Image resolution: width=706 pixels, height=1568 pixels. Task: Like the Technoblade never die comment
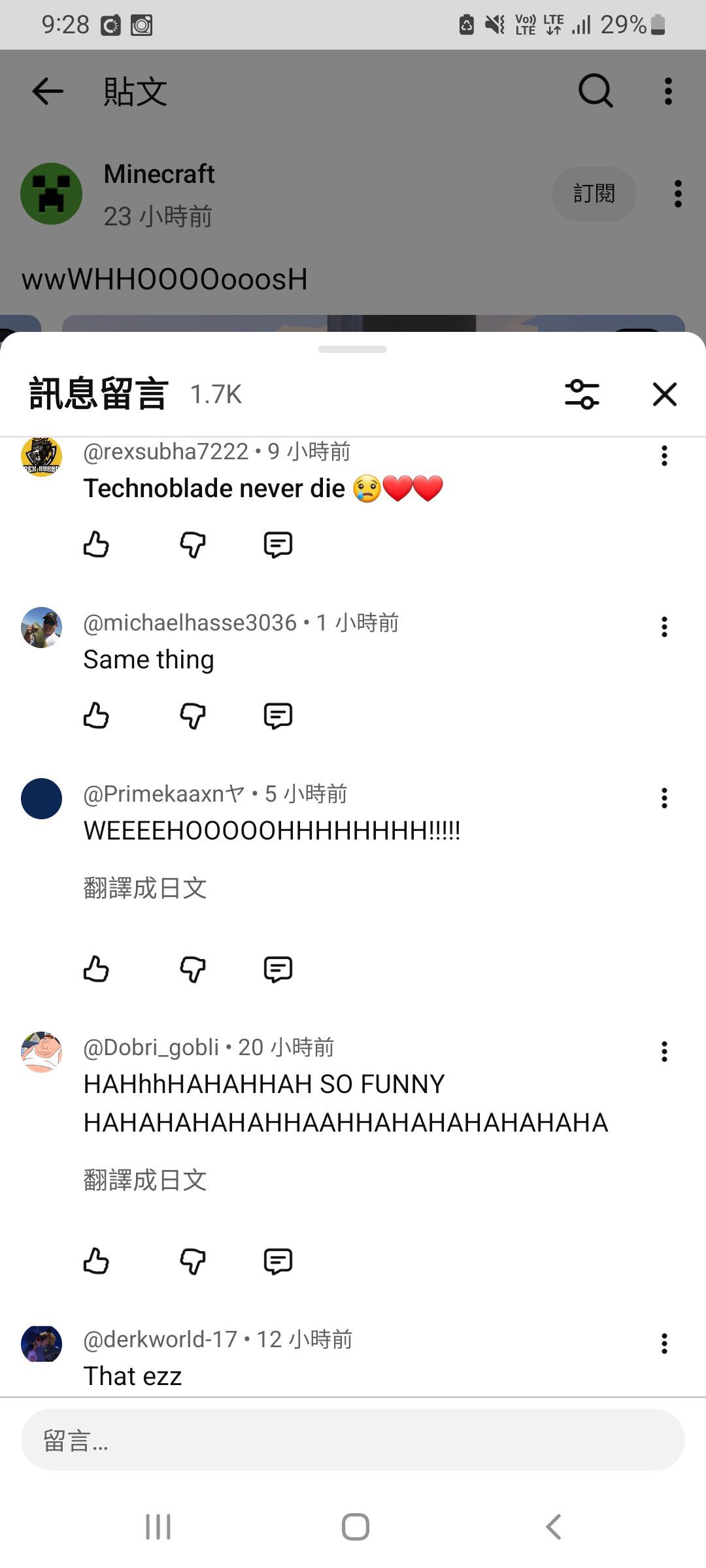click(x=96, y=544)
